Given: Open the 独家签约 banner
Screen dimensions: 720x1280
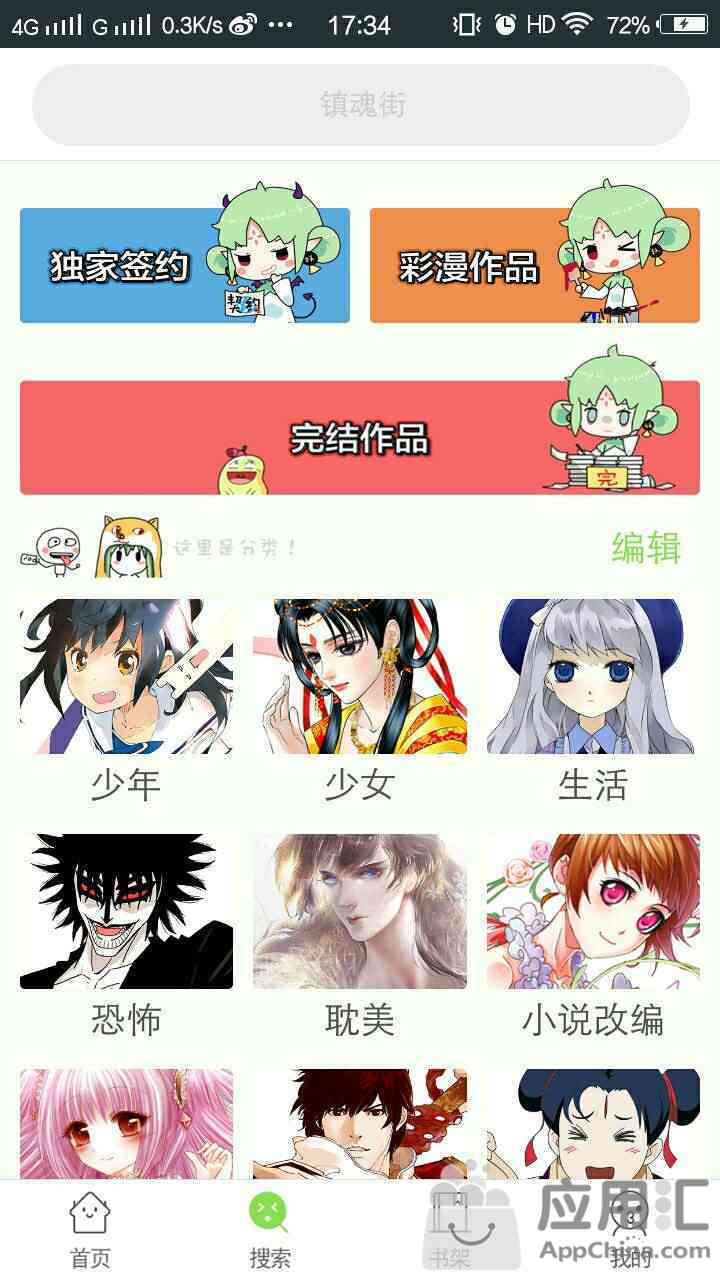Looking at the screenshot, I should (185, 265).
